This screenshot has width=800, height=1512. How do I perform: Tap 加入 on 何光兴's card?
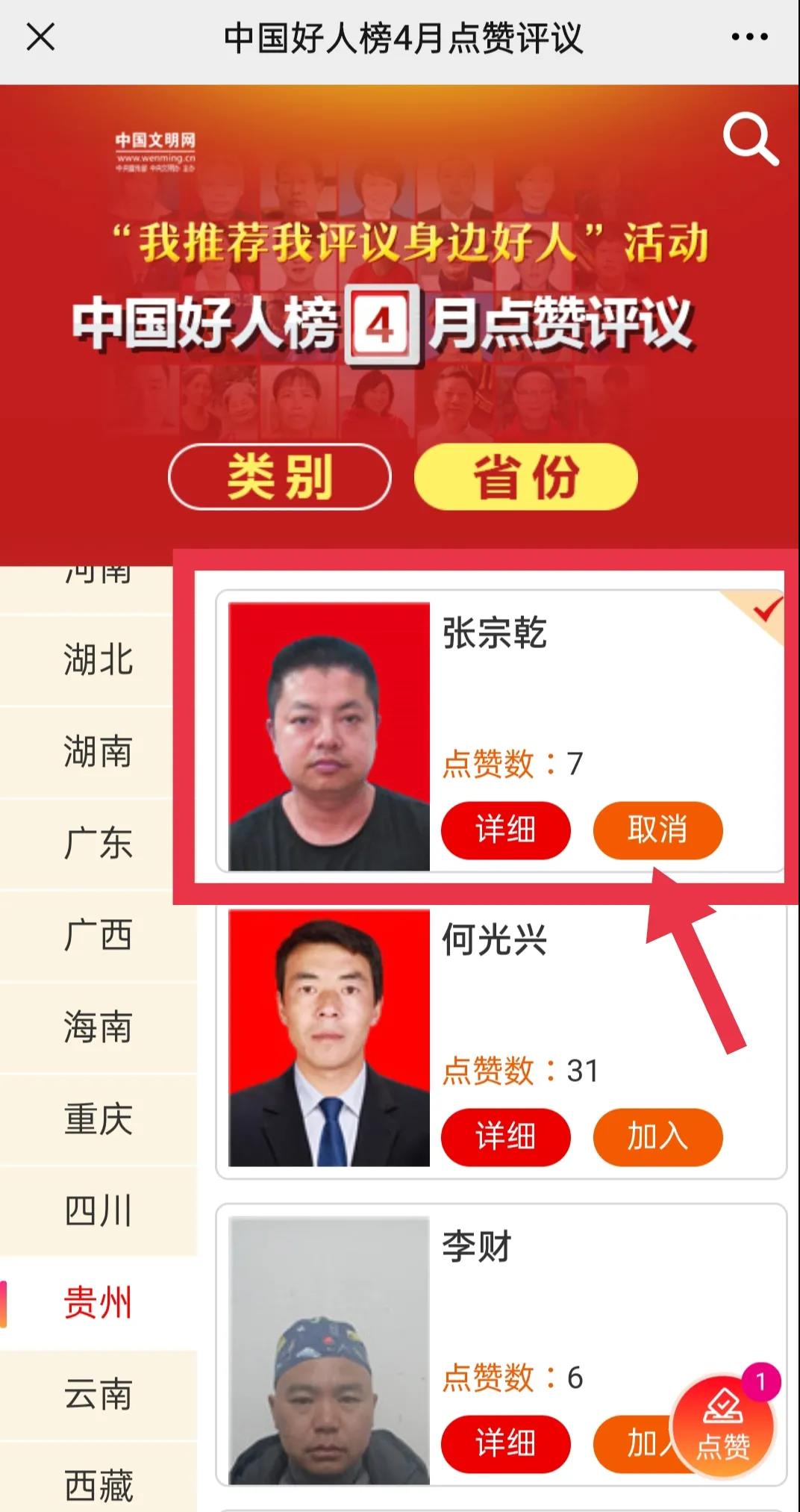pos(657,1136)
